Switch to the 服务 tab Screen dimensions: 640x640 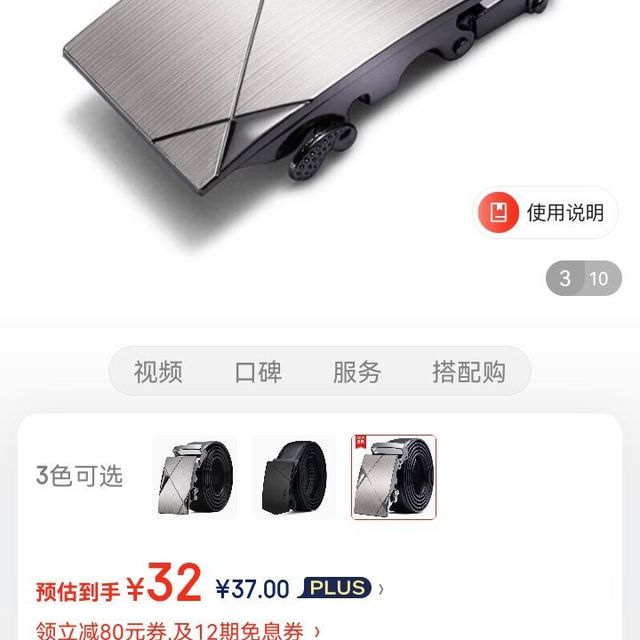tap(357, 373)
